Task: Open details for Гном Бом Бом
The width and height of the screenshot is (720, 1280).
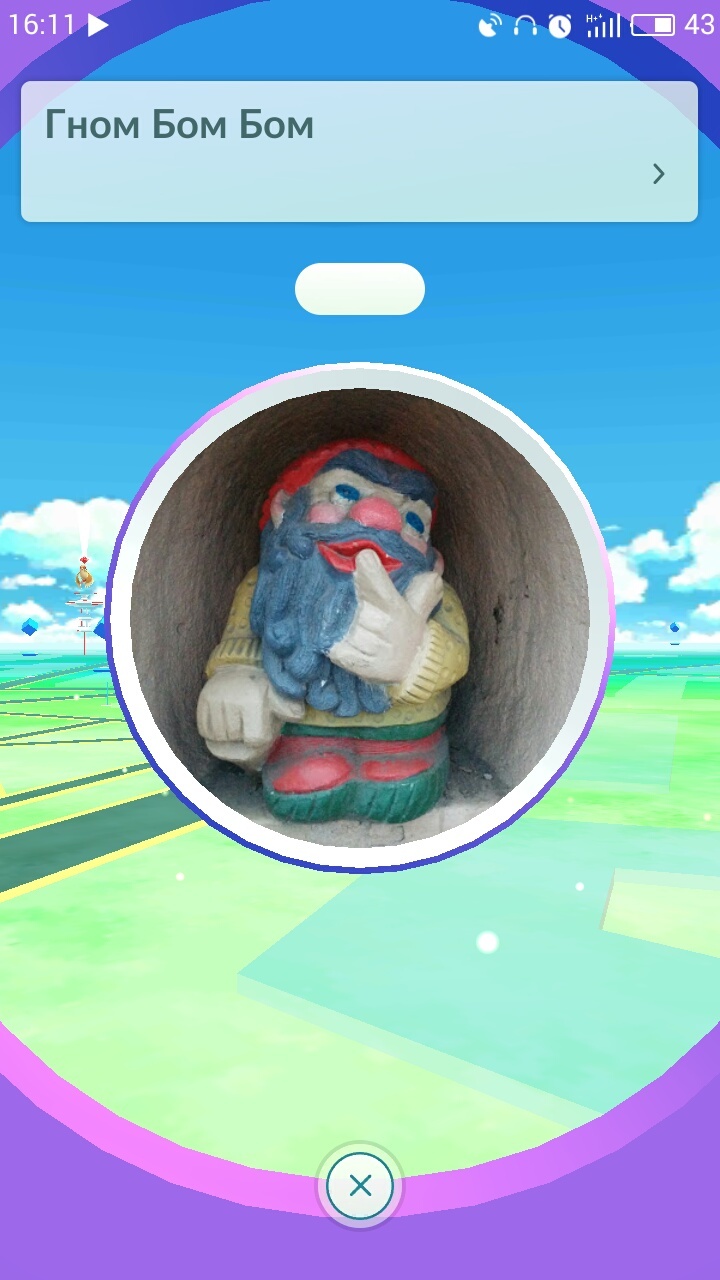Action: point(658,174)
